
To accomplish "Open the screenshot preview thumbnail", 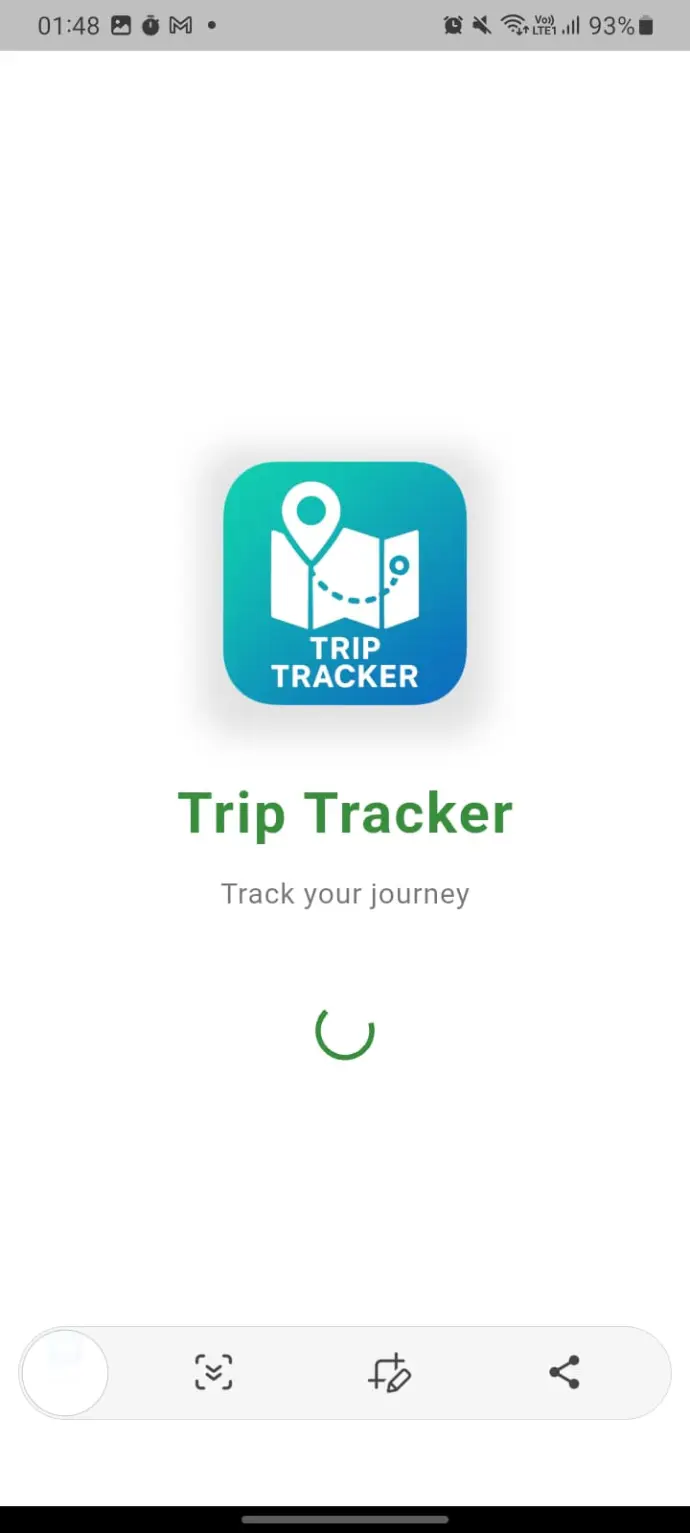I will [x=65, y=1372].
